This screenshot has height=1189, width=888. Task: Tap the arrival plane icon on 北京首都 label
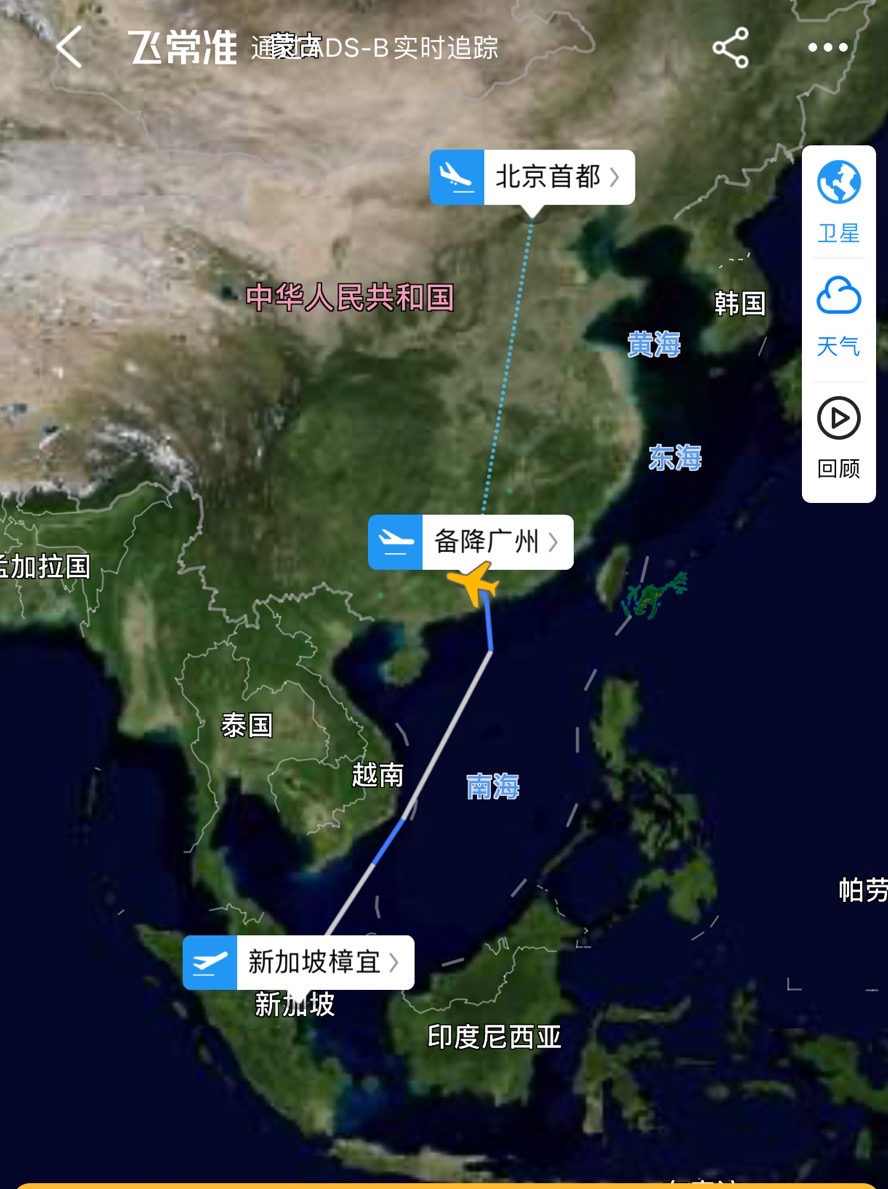458,177
